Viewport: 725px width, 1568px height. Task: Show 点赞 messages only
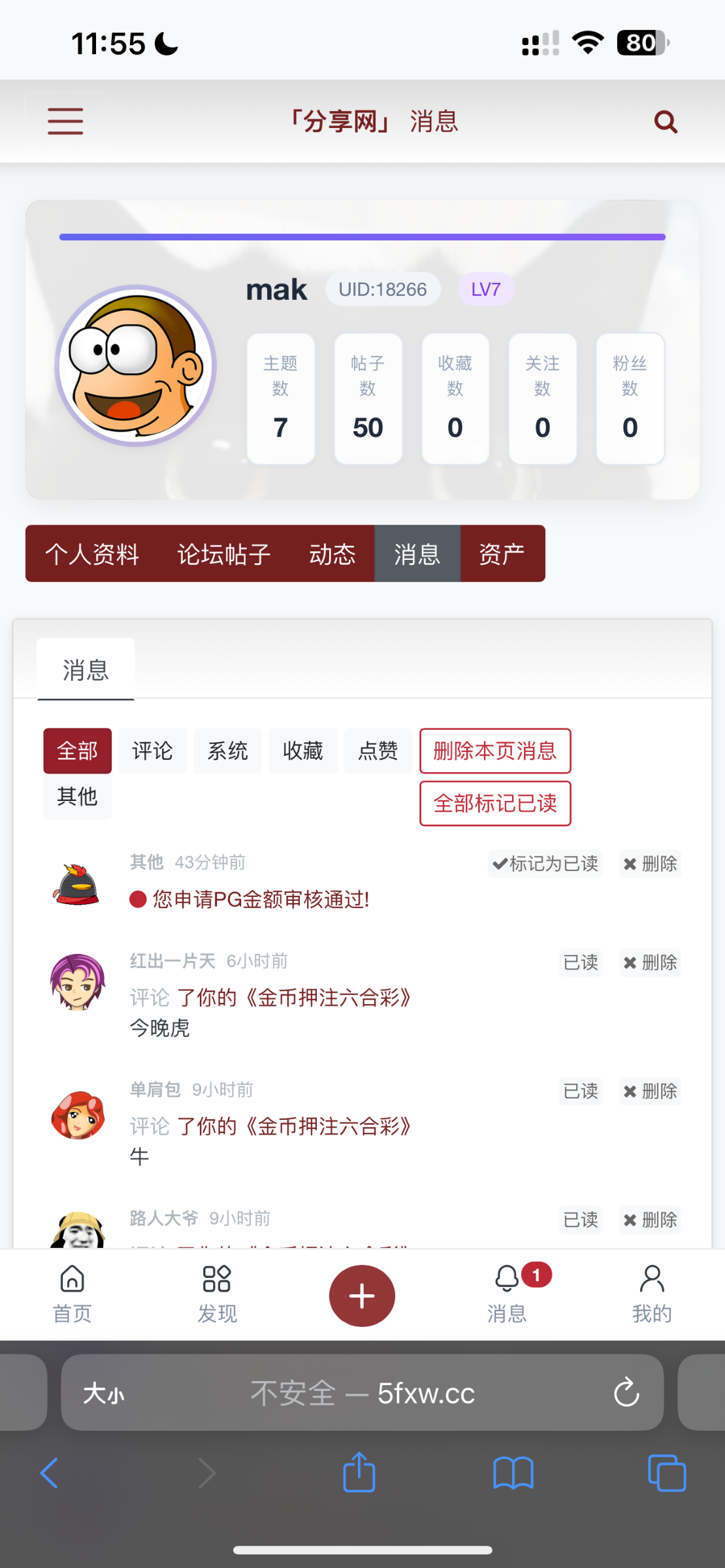[x=378, y=751]
